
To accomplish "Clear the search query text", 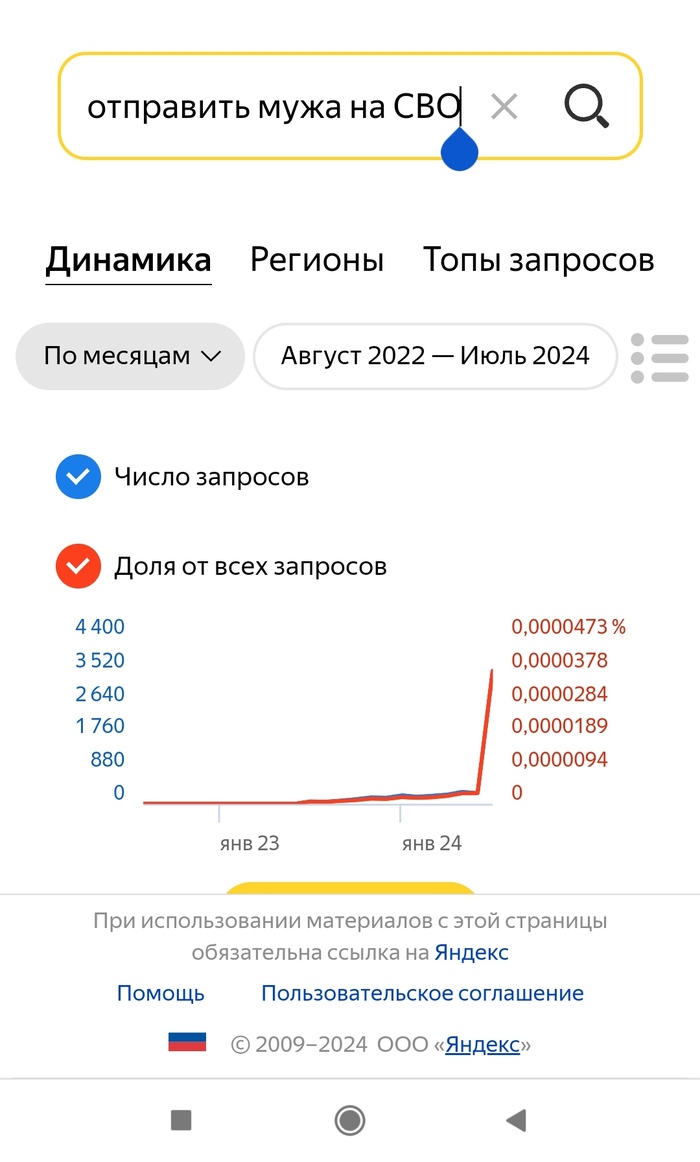I will click(504, 106).
